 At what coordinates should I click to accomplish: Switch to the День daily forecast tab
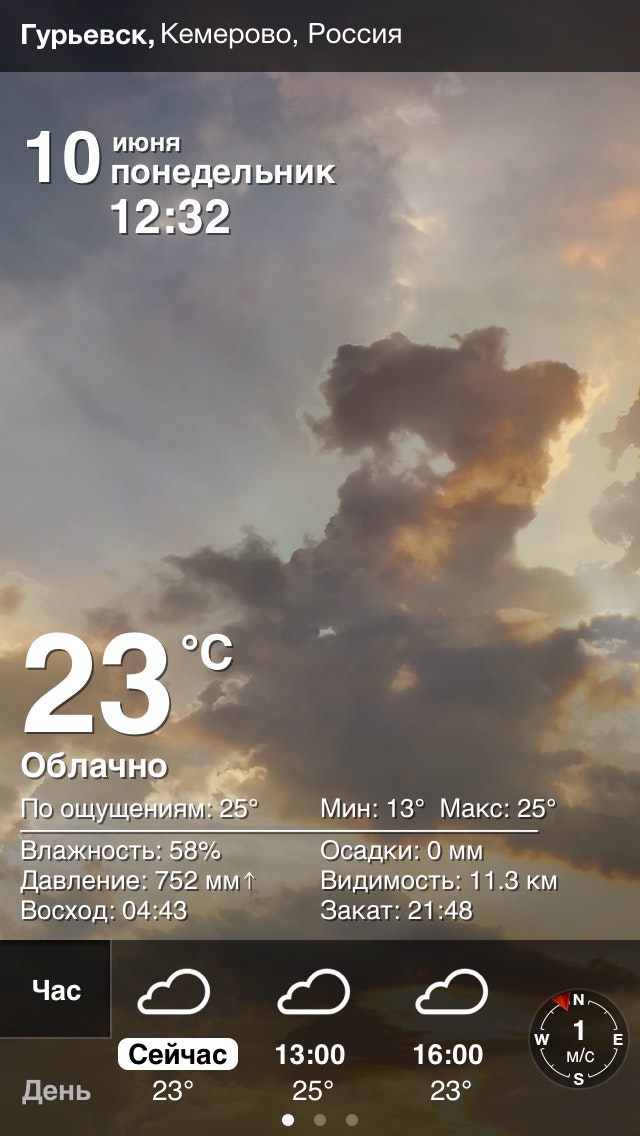tap(56, 1089)
